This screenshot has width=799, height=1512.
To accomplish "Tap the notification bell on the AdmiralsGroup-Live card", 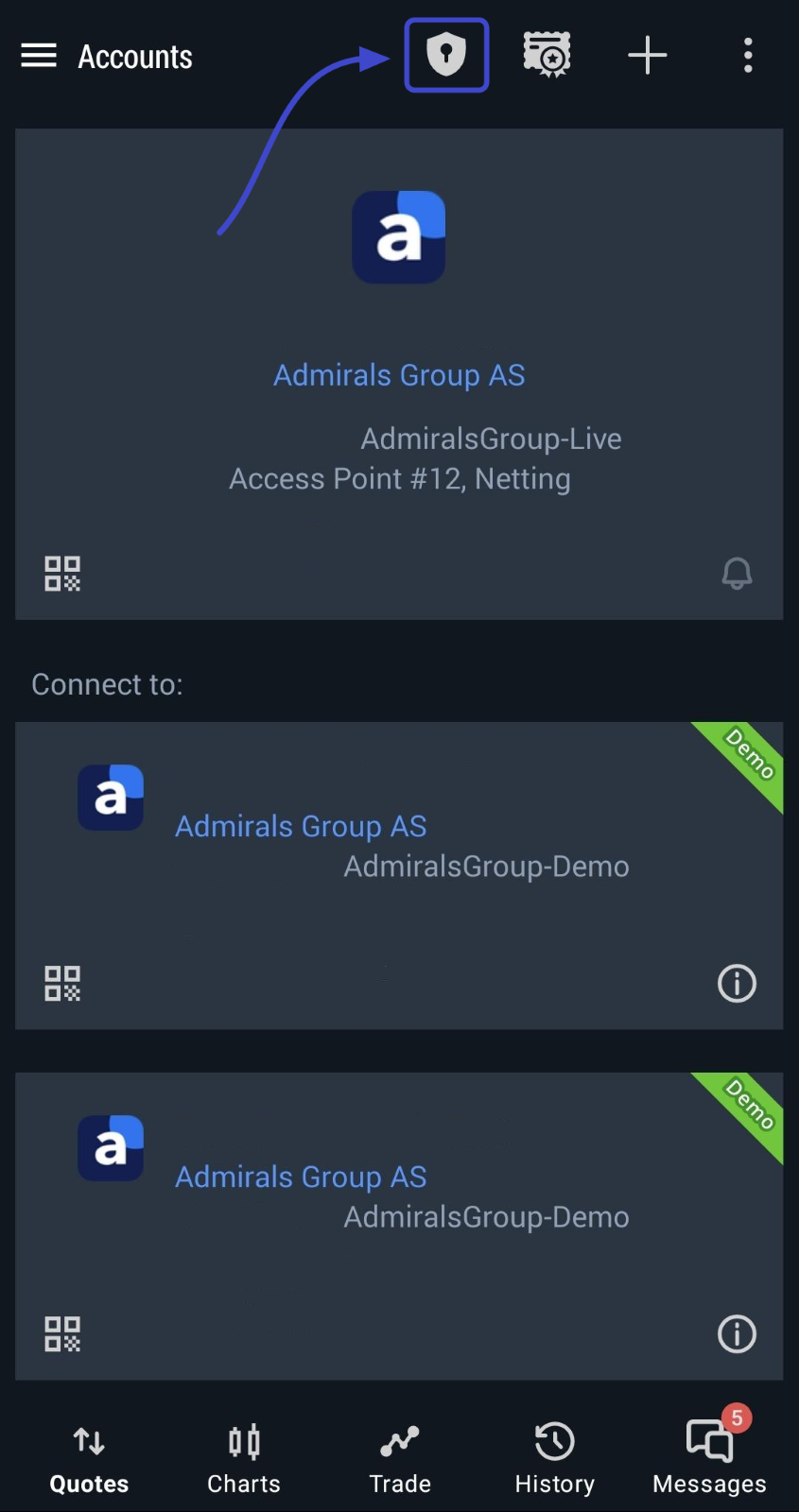I will tap(737, 574).
